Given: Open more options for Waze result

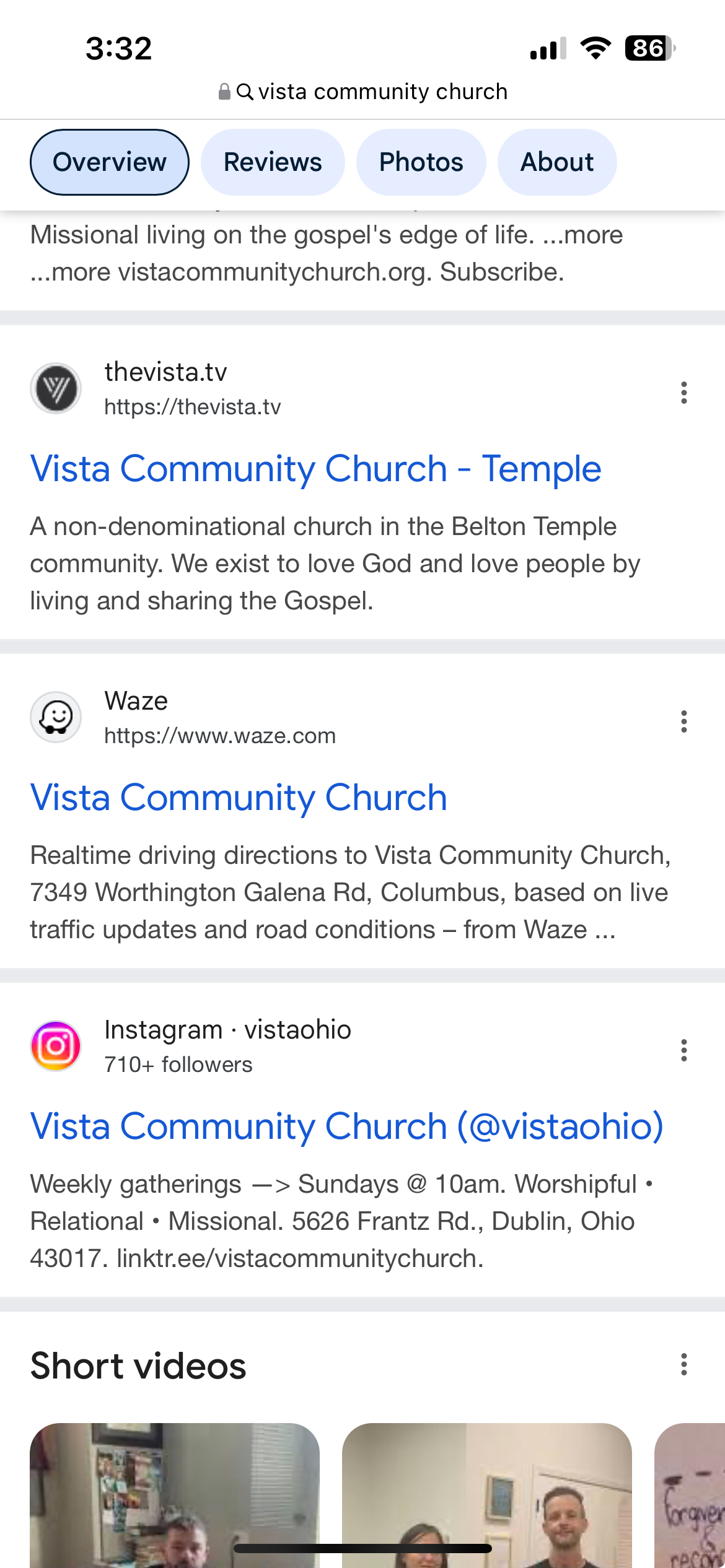Looking at the screenshot, I should (x=683, y=721).
